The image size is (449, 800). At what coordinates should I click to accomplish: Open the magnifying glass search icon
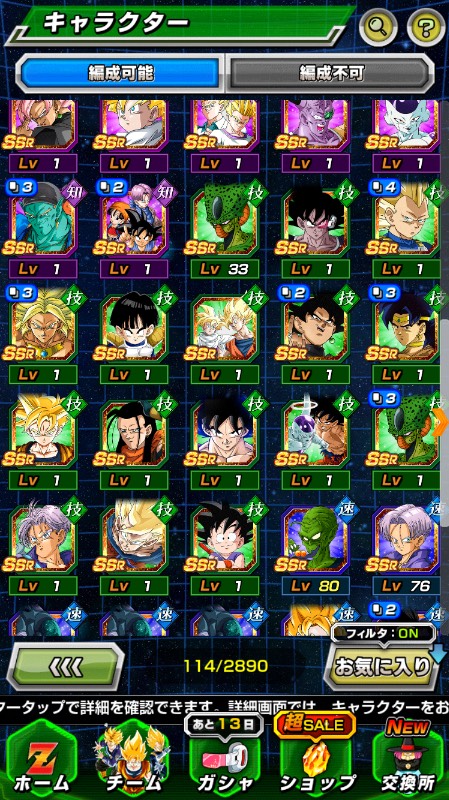378,27
